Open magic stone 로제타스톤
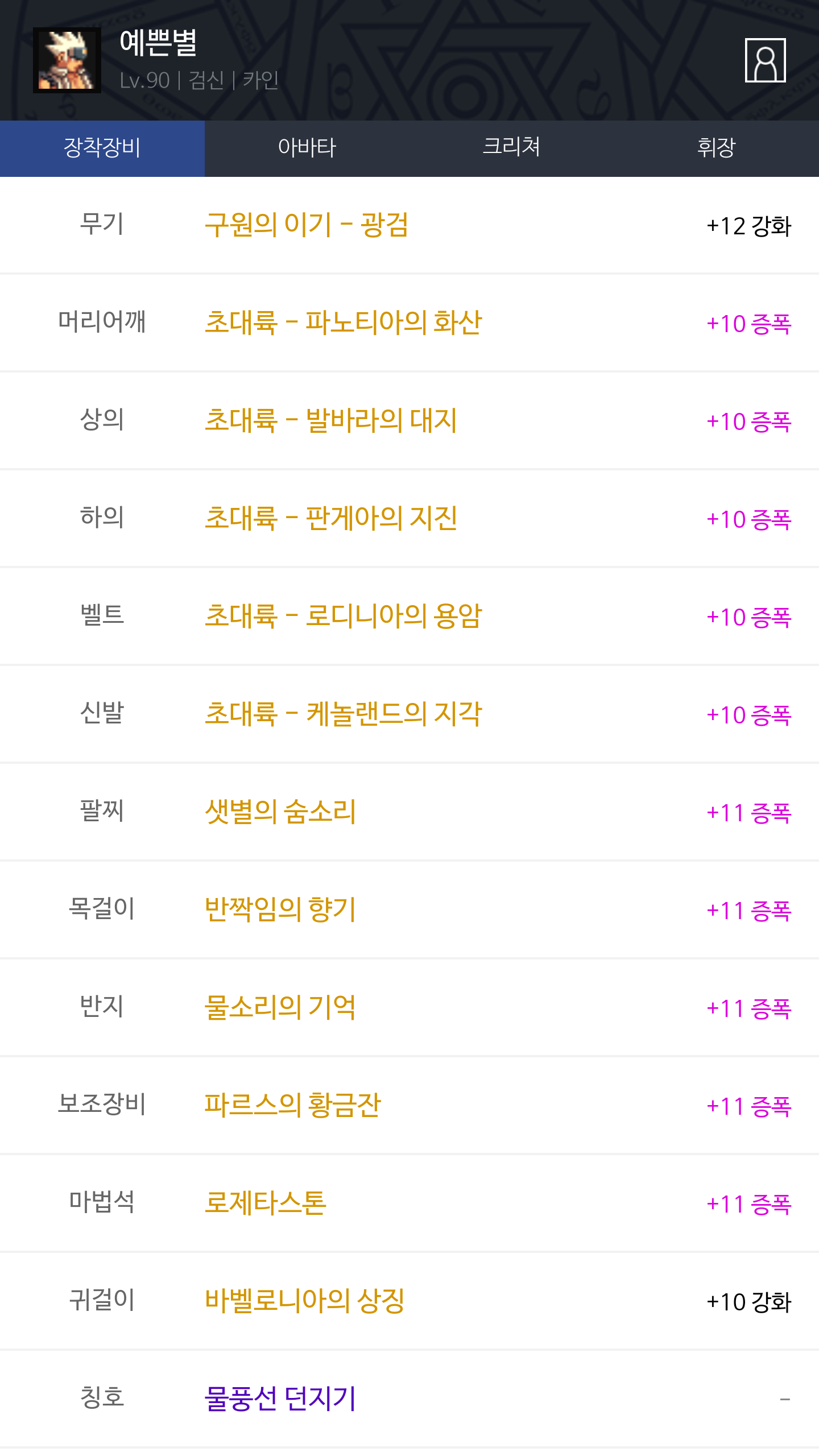The height and width of the screenshot is (1456, 819). click(266, 1203)
